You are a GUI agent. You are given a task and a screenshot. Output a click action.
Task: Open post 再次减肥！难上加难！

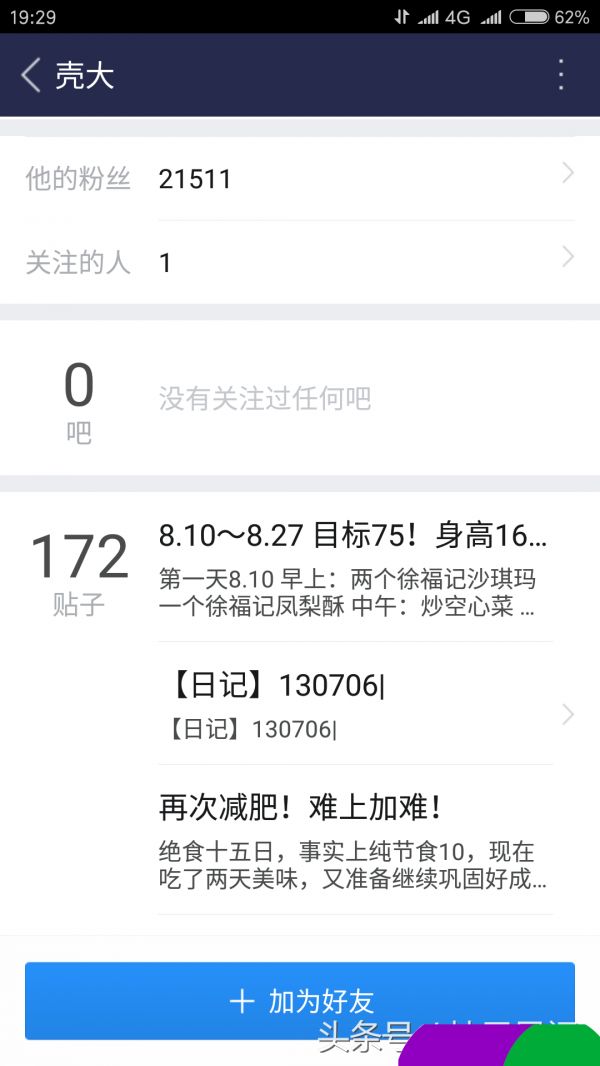(x=355, y=840)
